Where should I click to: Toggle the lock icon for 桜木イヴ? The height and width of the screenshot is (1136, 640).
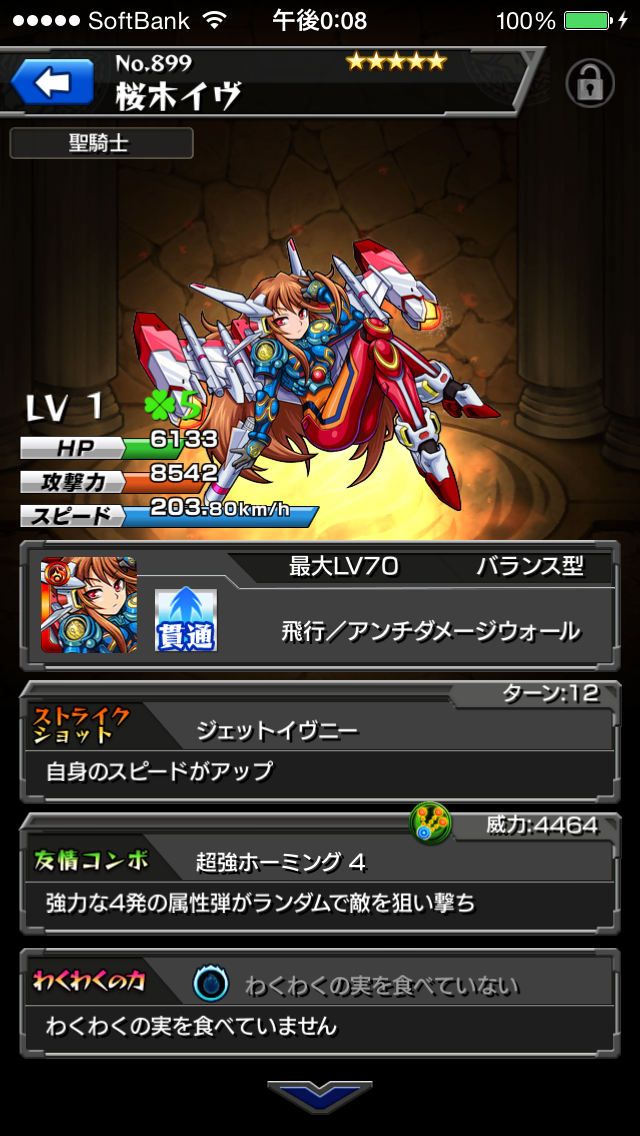pos(590,84)
